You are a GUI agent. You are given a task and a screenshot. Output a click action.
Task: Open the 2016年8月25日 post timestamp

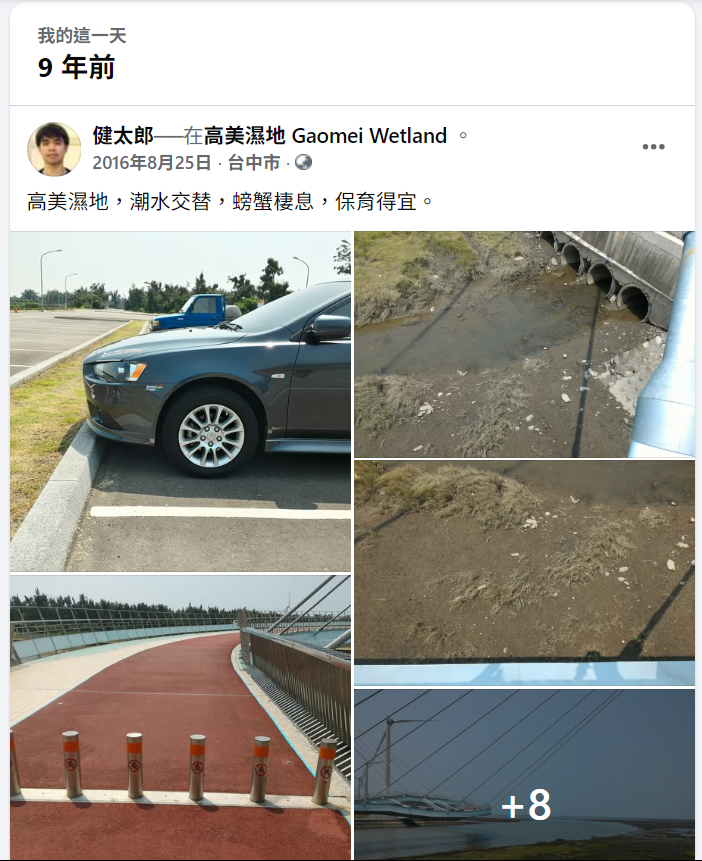[x=152, y=163]
